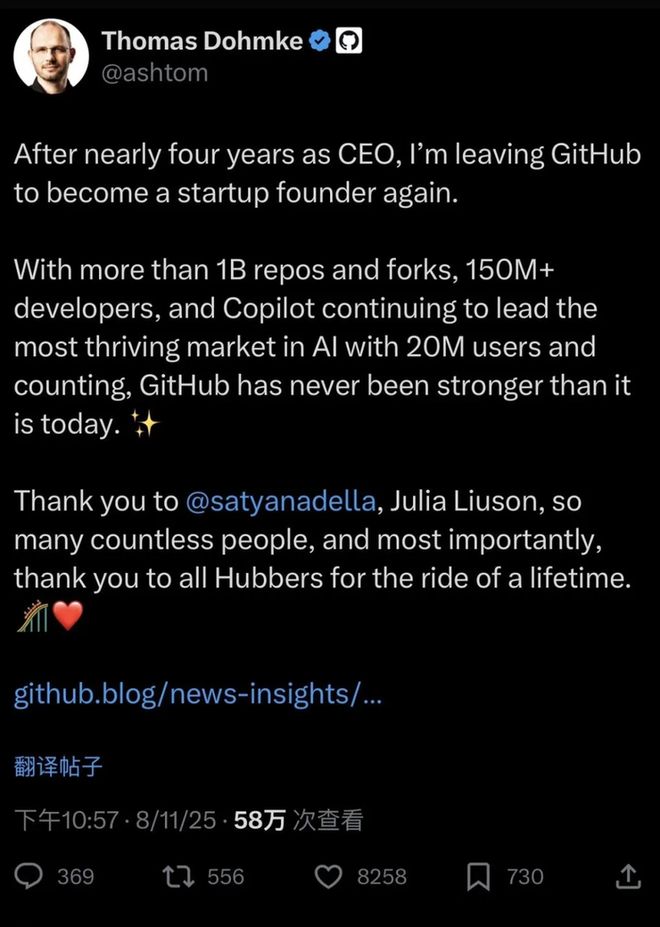This screenshot has width=660, height=927.
Task: Open Thomas Dohmke's profile picture
Action: pyautogui.click(x=51, y=56)
